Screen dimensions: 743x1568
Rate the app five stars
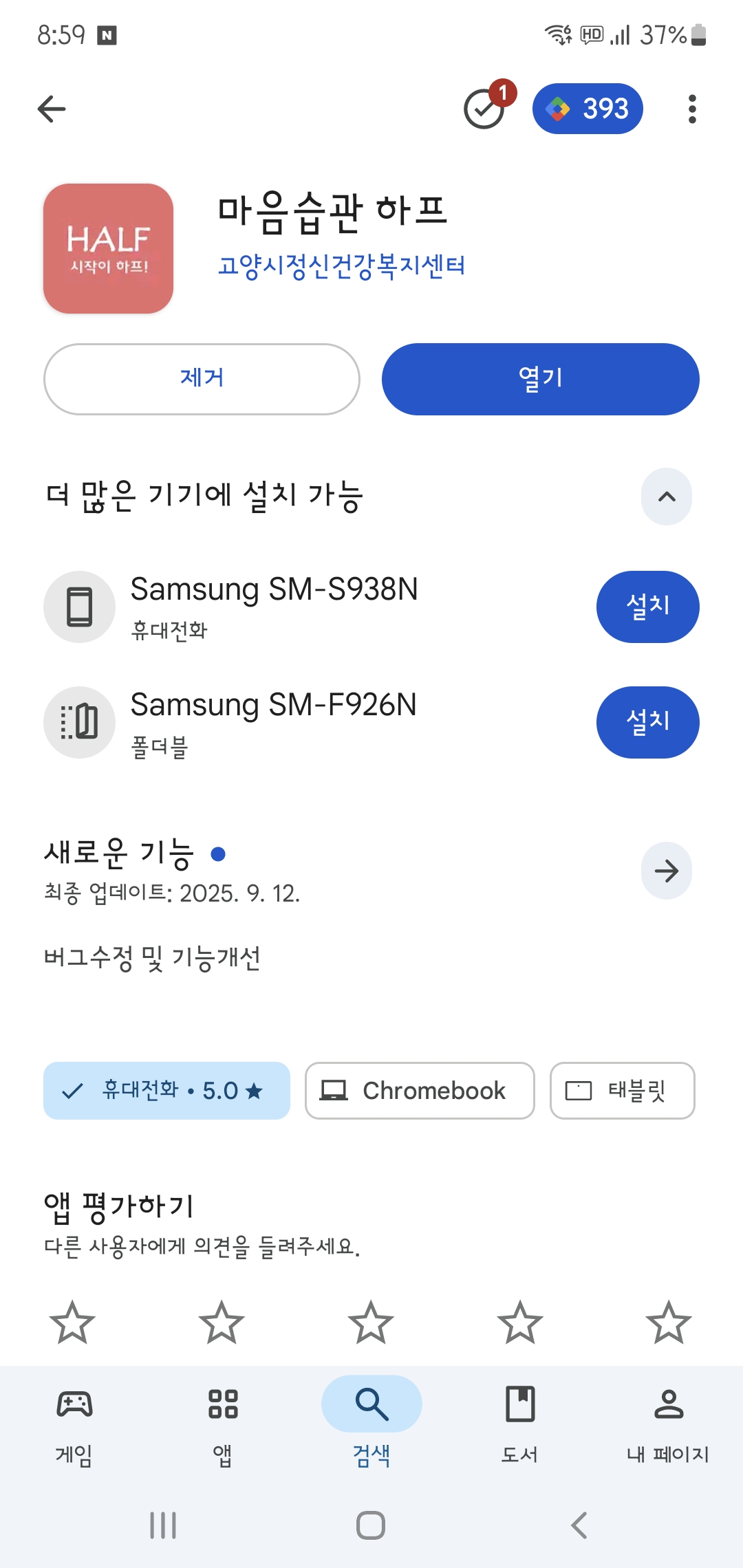coord(668,1322)
